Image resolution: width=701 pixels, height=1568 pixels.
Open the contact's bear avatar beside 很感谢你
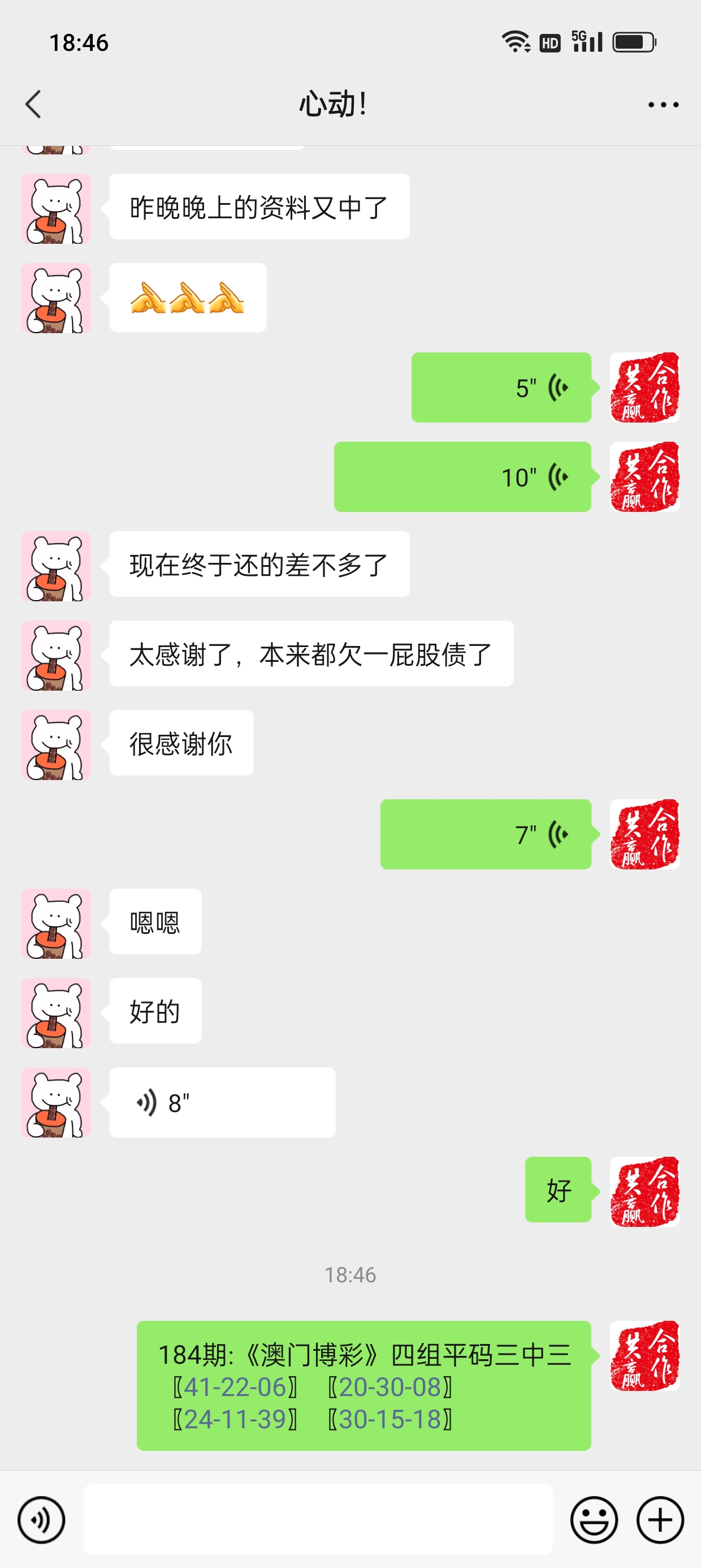(56, 744)
